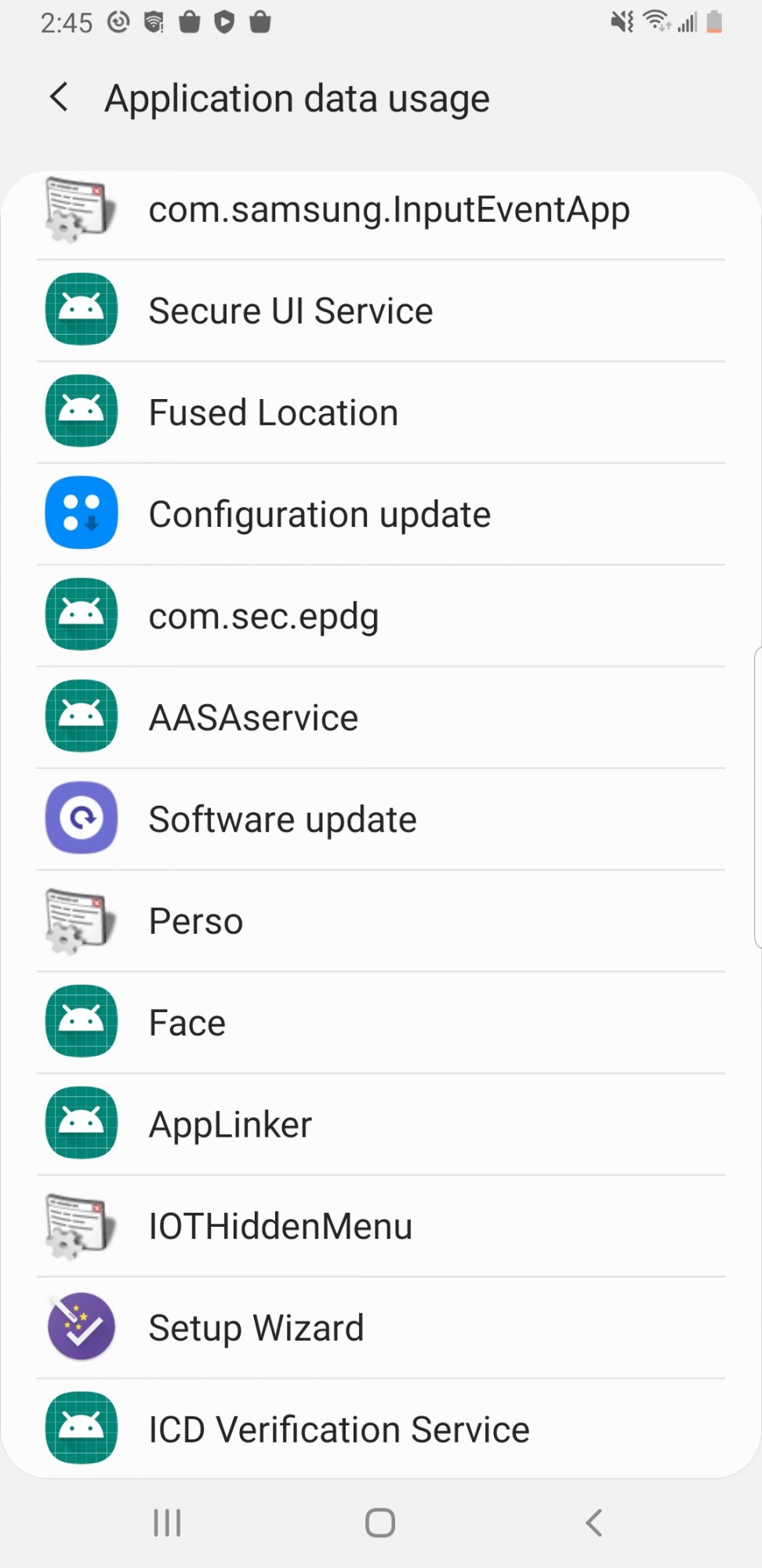Tap the Perso app row

tap(381, 921)
